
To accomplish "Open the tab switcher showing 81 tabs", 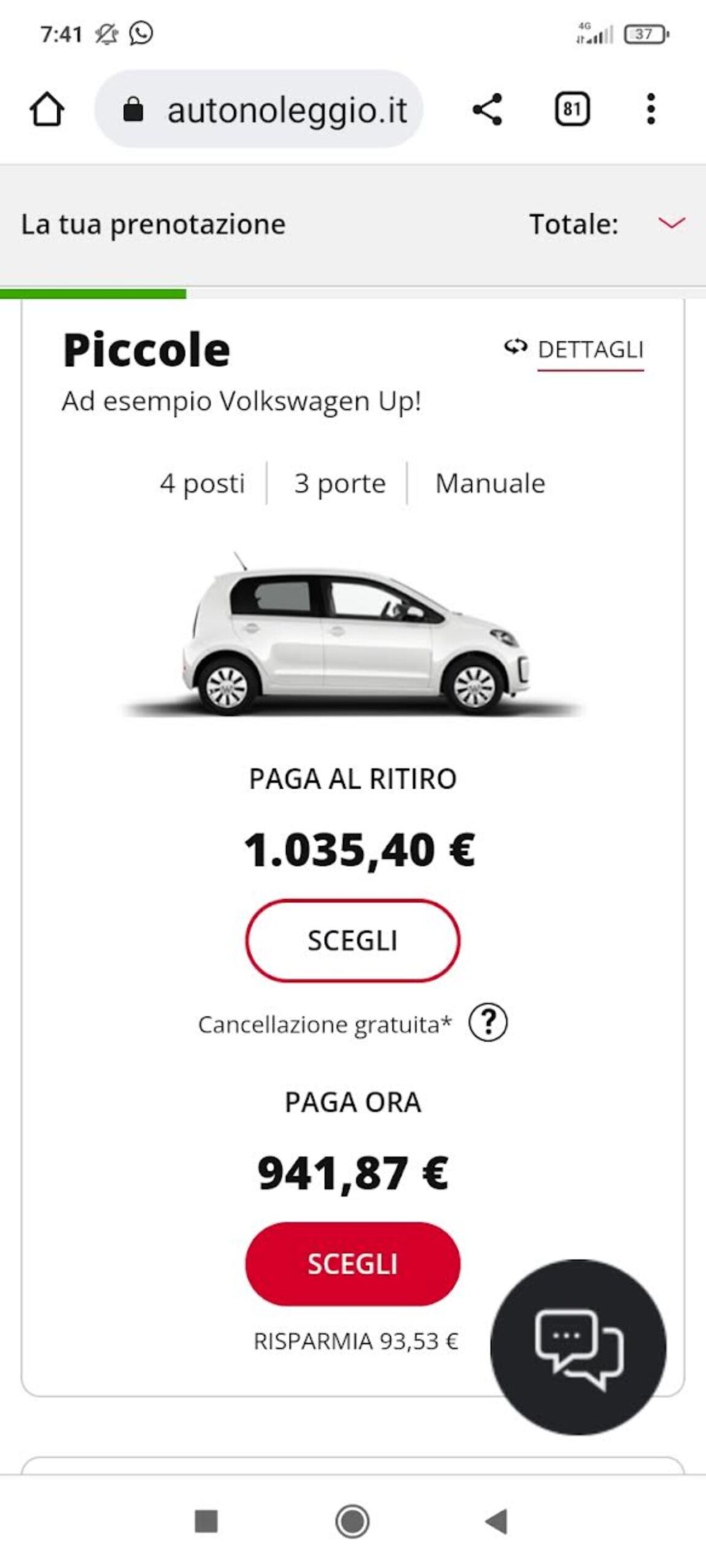I will pyautogui.click(x=572, y=110).
